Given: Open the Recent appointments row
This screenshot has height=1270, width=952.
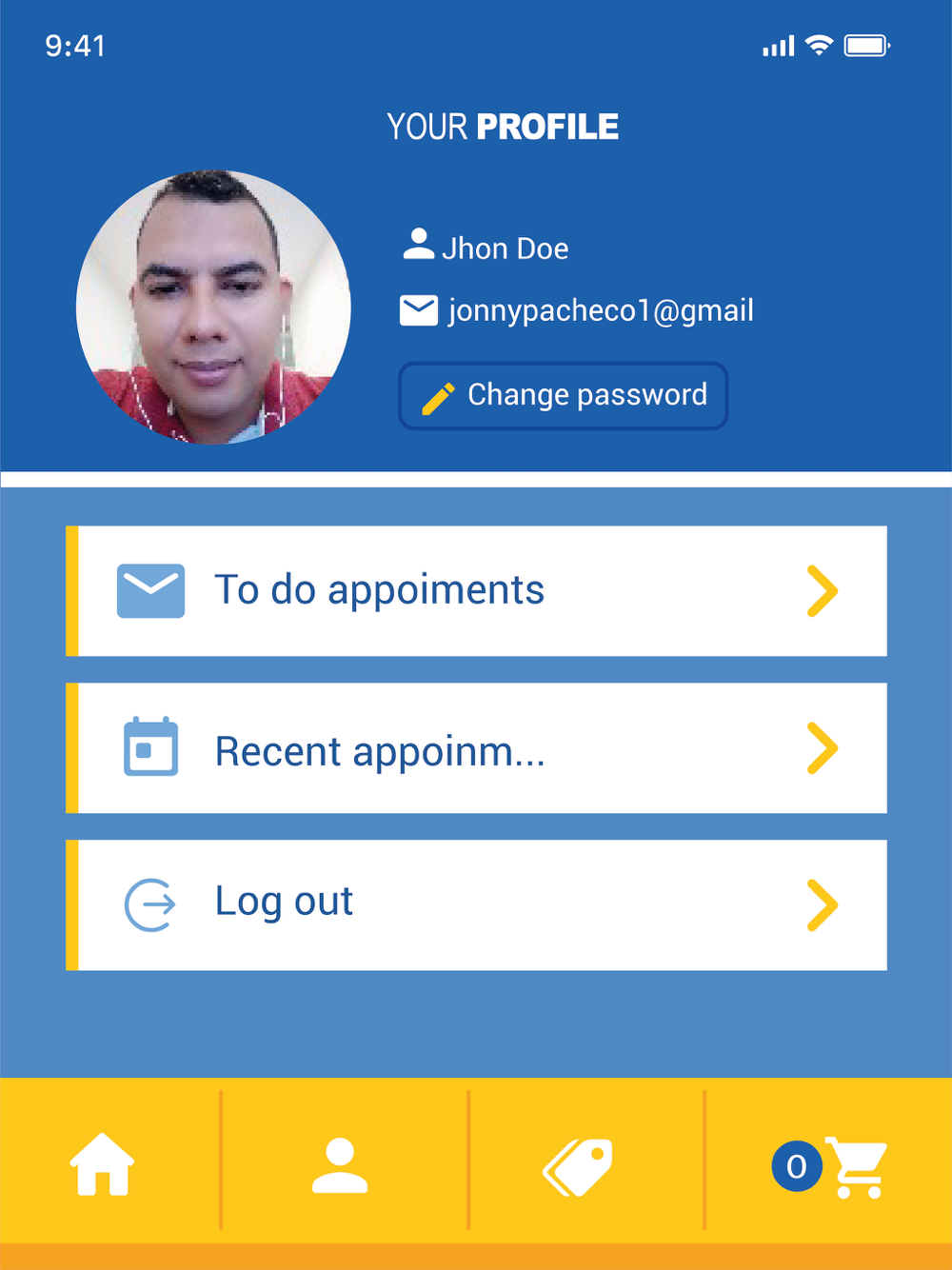Looking at the screenshot, I should 476,748.
